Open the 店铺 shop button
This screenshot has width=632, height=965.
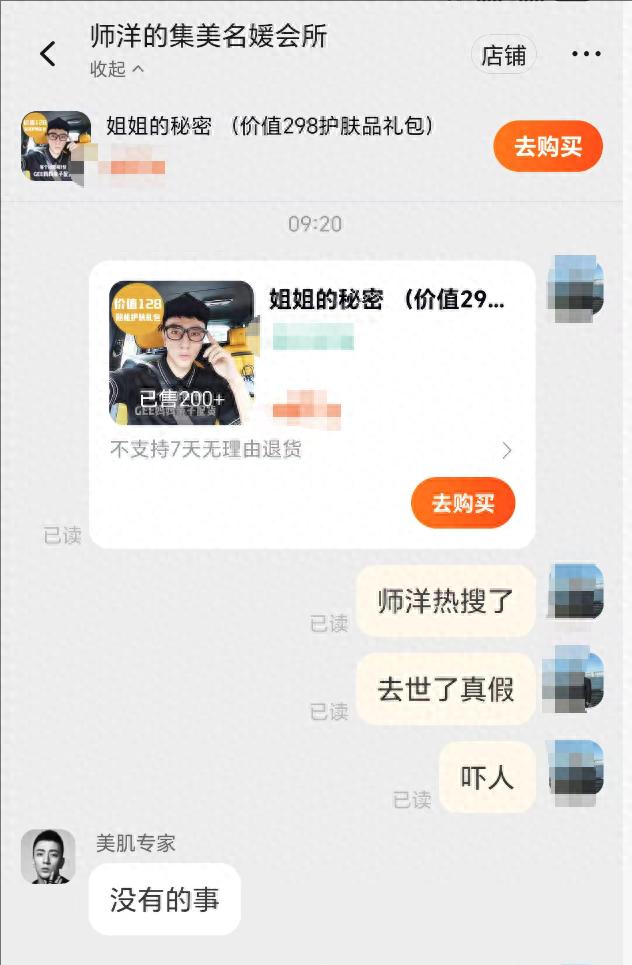pyautogui.click(x=503, y=55)
